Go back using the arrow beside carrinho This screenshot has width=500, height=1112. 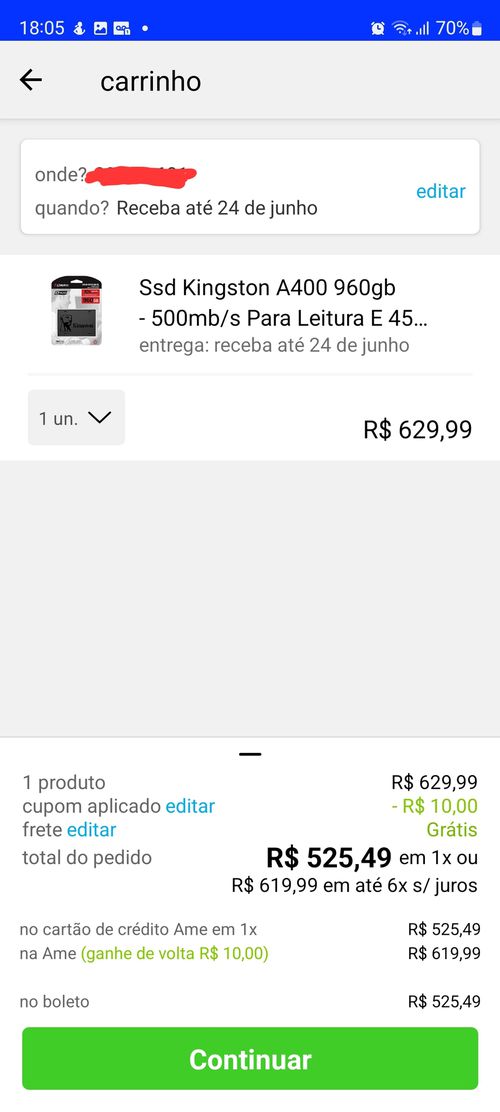[x=30, y=81]
